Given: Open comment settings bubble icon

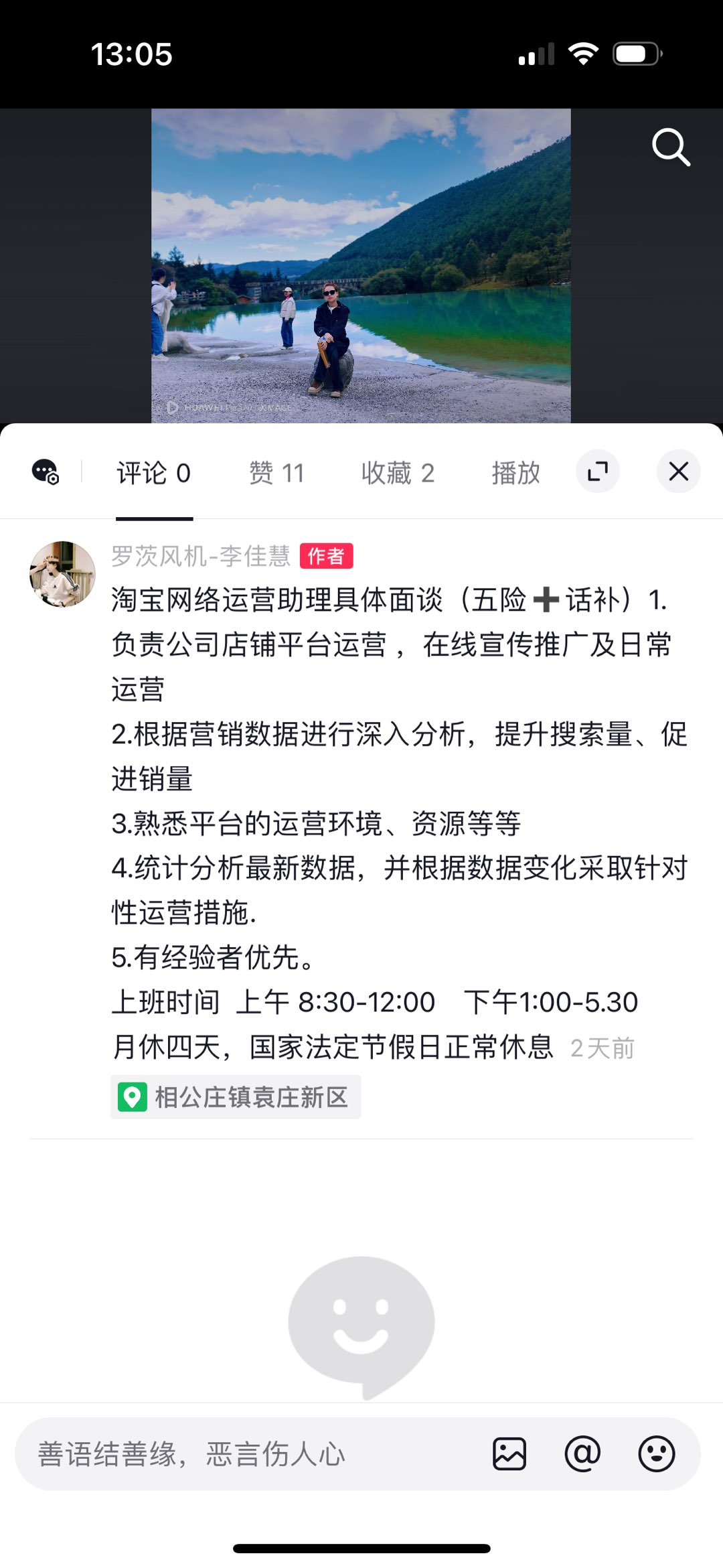Looking at the screenshot, I should click(46, 472).
